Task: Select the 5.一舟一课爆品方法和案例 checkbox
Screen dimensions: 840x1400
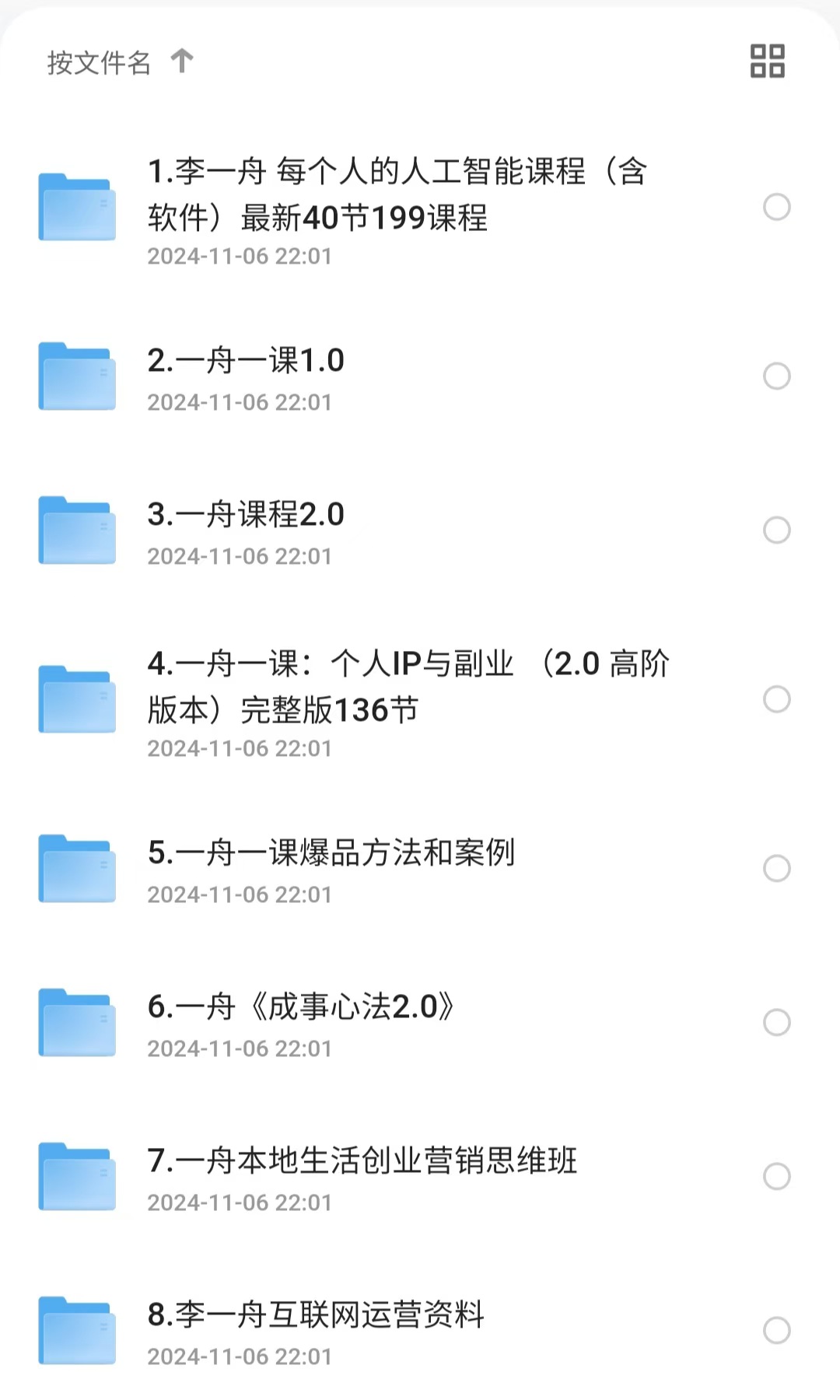Action: point(776,869)
